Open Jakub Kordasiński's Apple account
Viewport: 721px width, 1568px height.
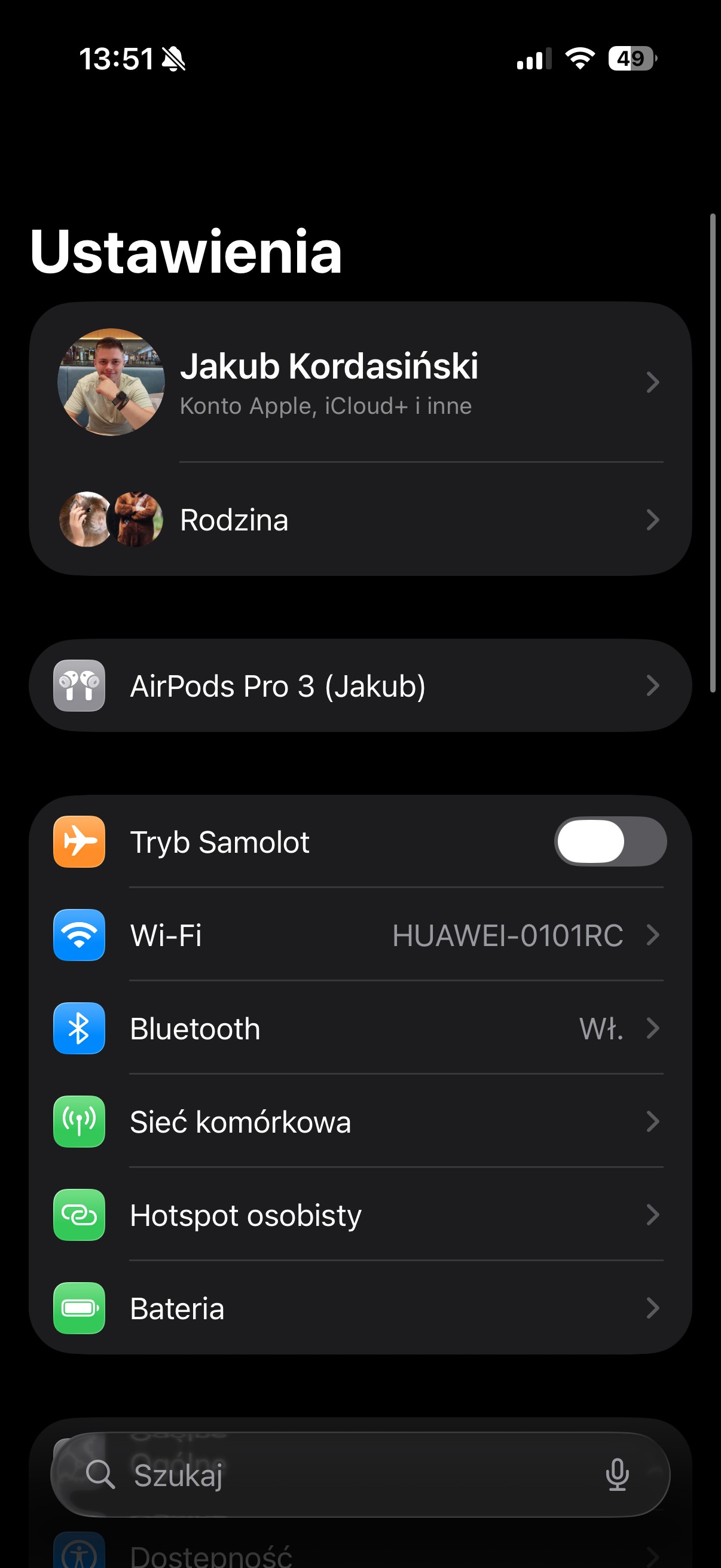point(359,382)
